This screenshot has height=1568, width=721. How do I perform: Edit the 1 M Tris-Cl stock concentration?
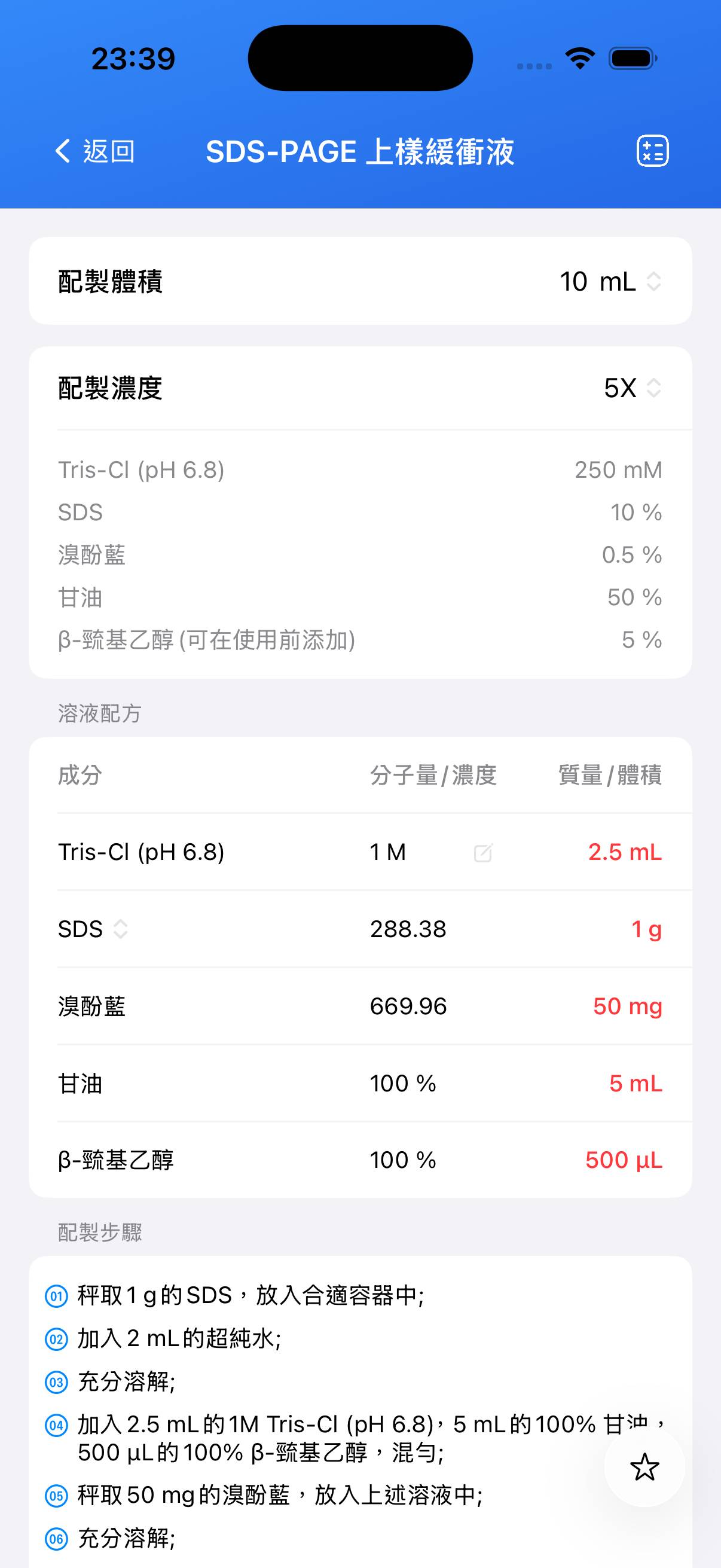482,853
